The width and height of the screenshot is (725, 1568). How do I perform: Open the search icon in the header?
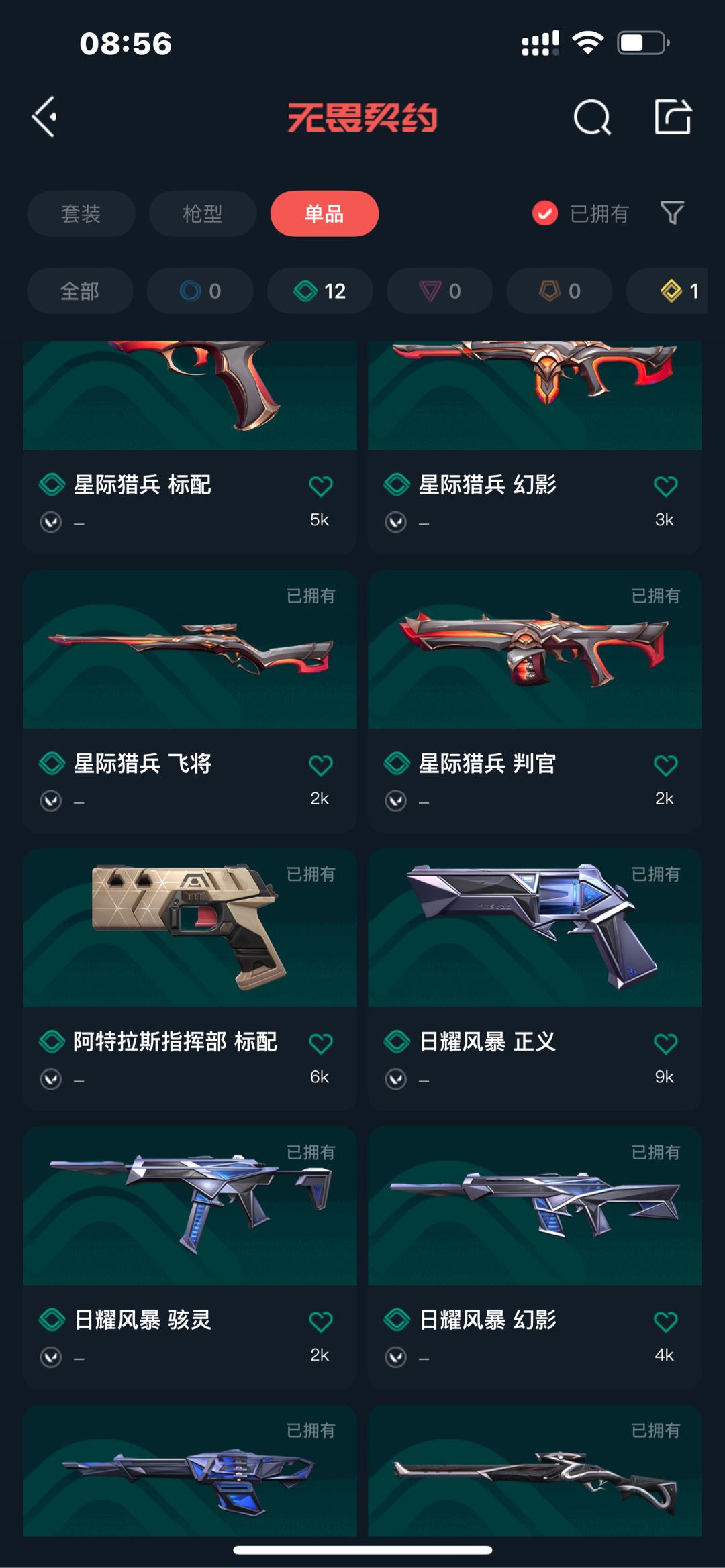click(591, 117)
